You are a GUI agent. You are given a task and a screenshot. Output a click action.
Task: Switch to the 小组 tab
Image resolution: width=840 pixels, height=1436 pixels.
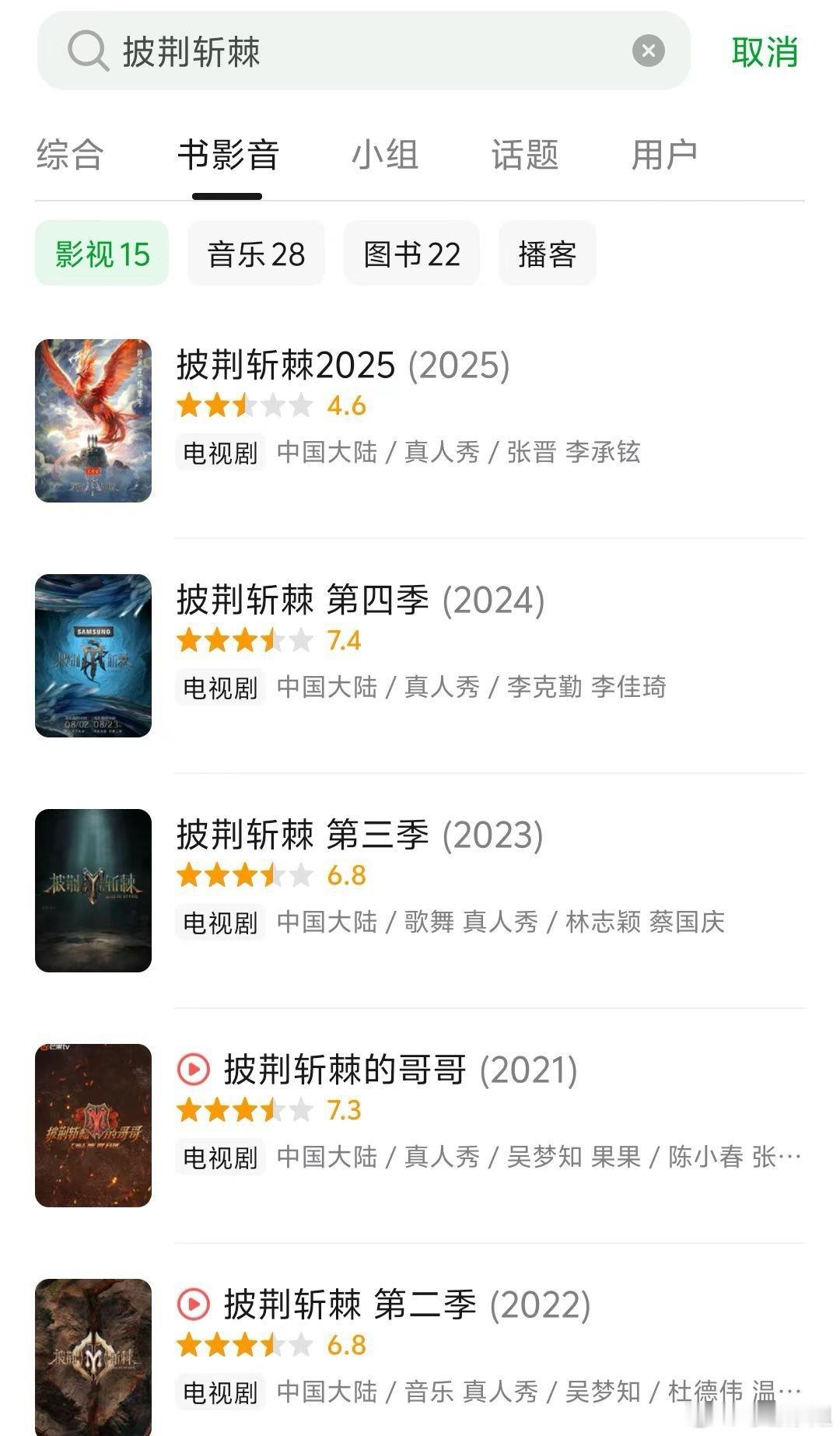pos(385,154)
